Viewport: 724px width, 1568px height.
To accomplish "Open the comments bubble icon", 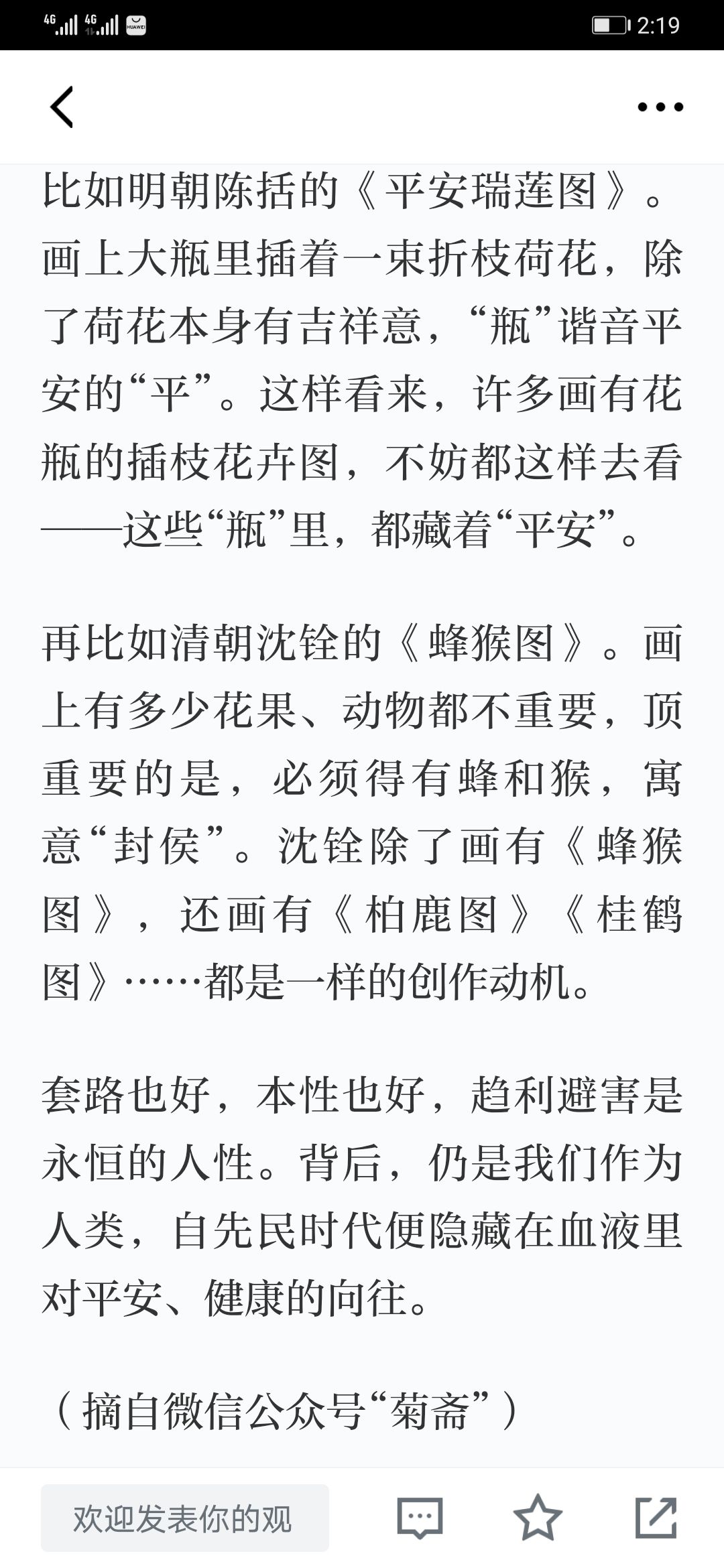I will tap(420, 1518).
